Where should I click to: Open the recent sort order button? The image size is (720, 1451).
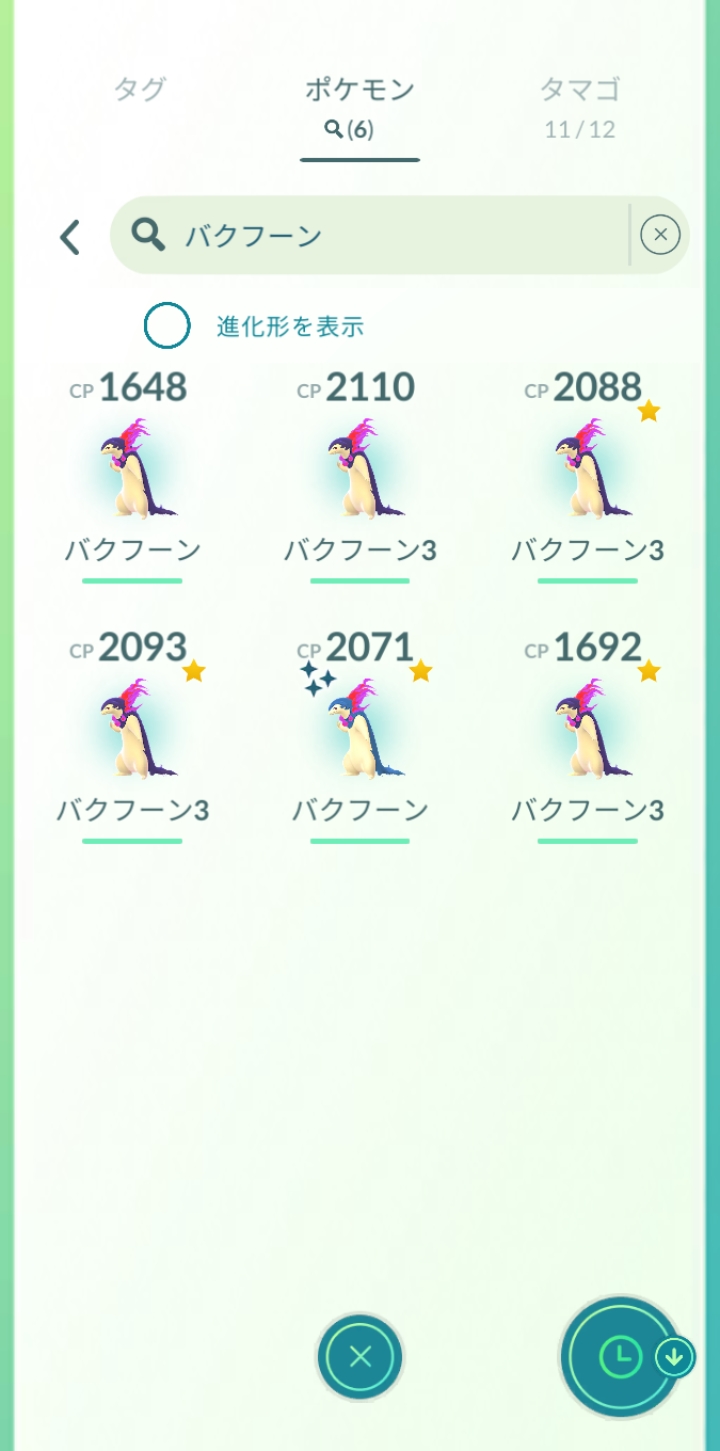click(621, 1357)
